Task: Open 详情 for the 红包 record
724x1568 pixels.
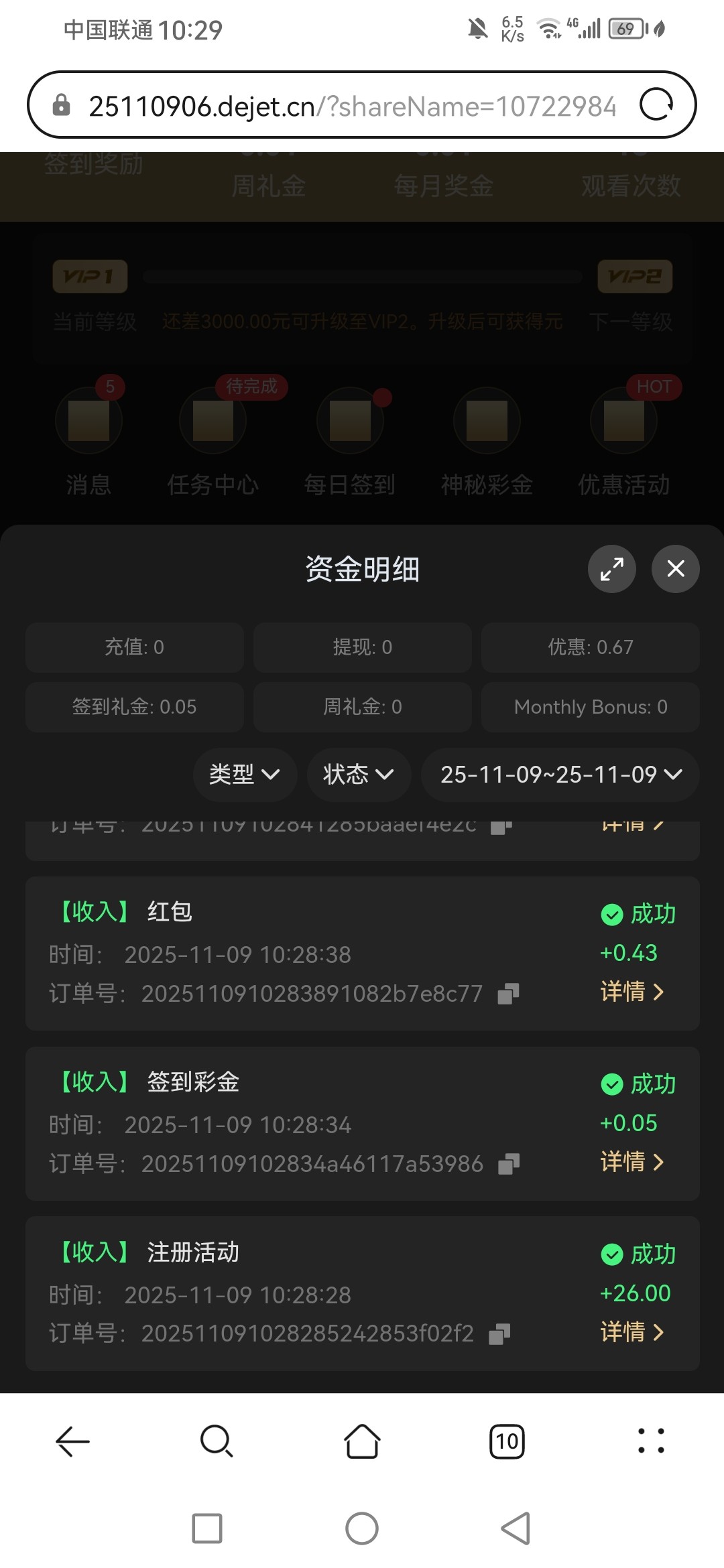Action: (631, 992)
